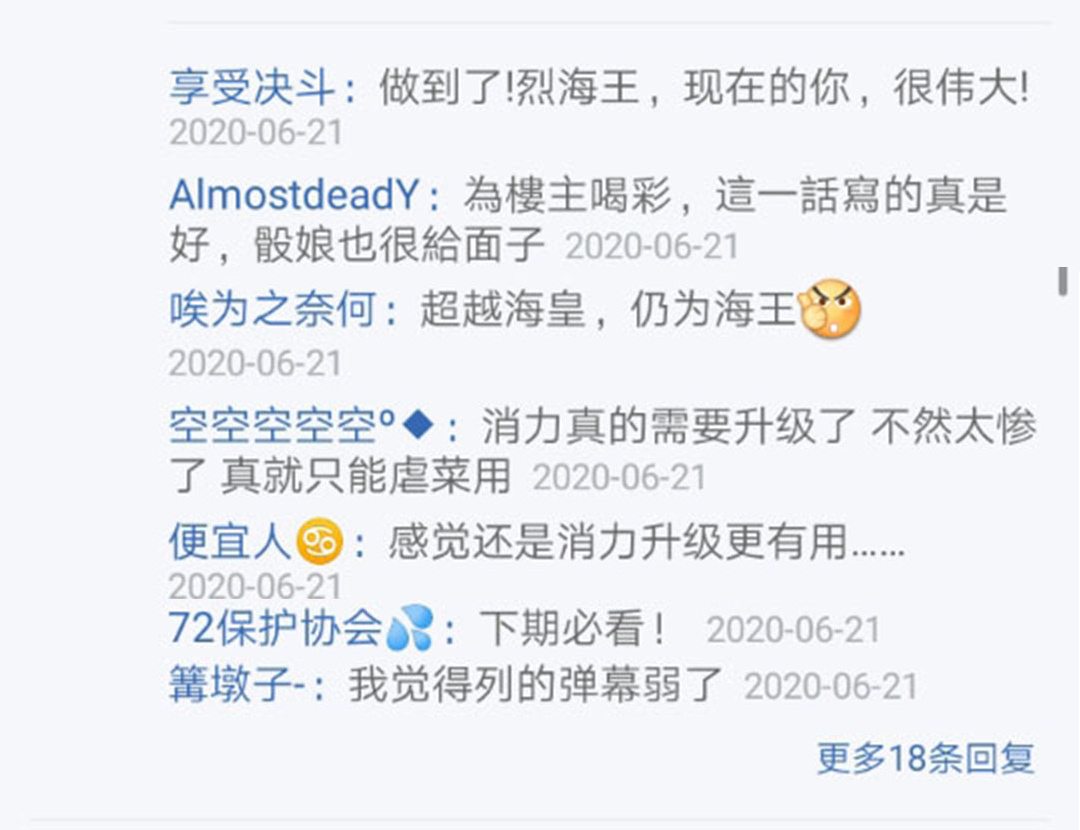The width and height of the screenshot is (1080, 830).
Task: Visit 空空空空空's user page
Action: point(282,429)
